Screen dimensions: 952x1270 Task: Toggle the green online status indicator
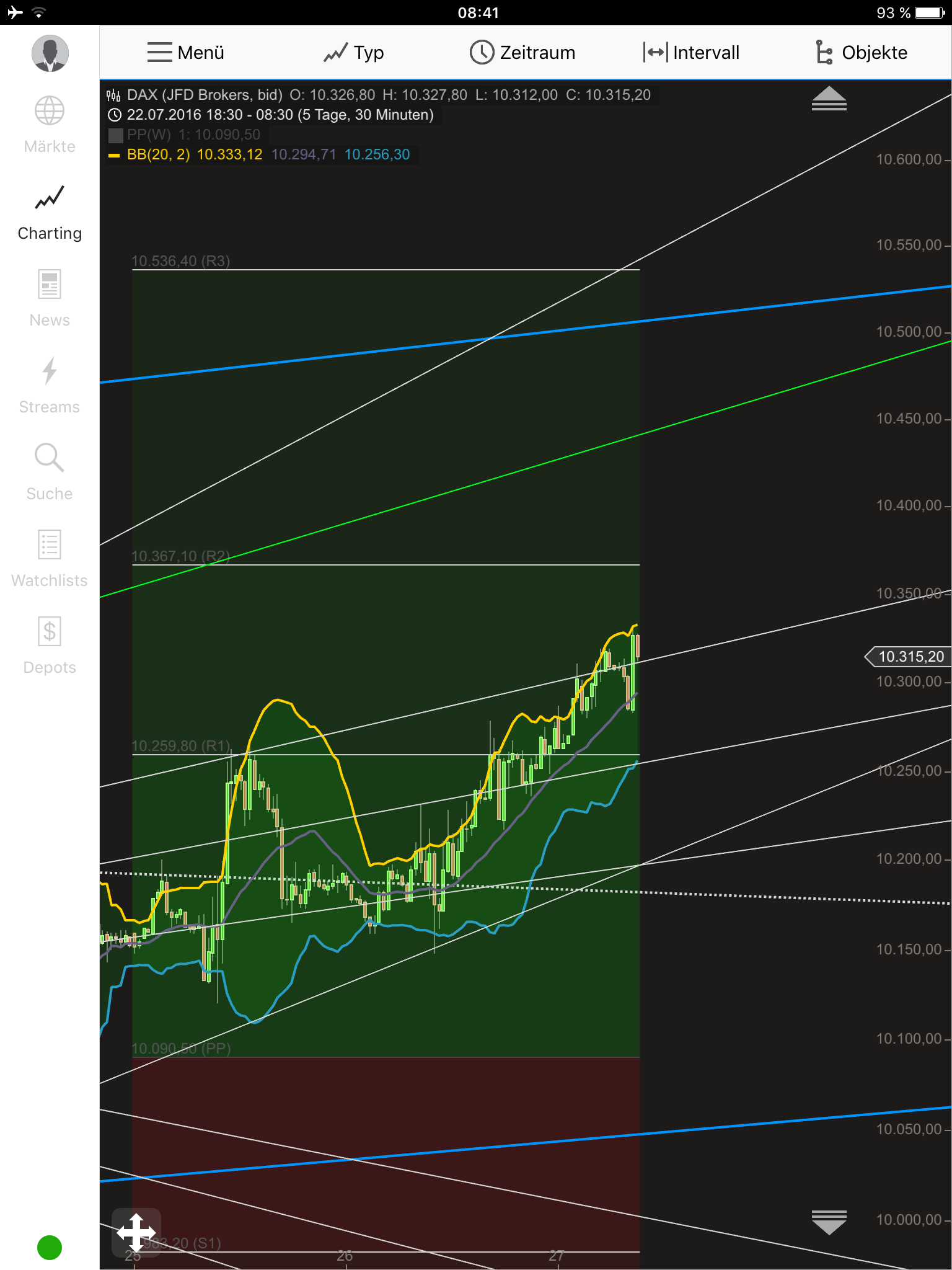(50, 1246)
